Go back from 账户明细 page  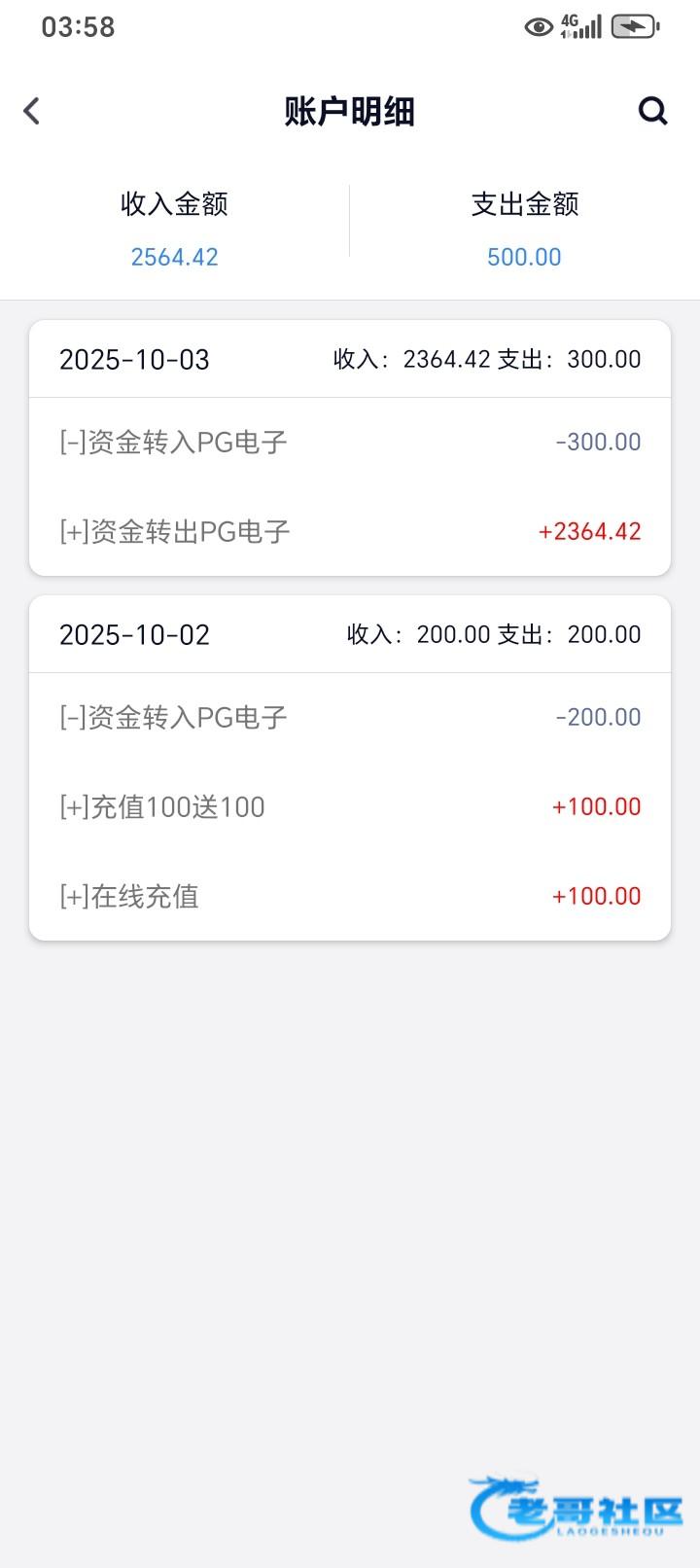32,111
